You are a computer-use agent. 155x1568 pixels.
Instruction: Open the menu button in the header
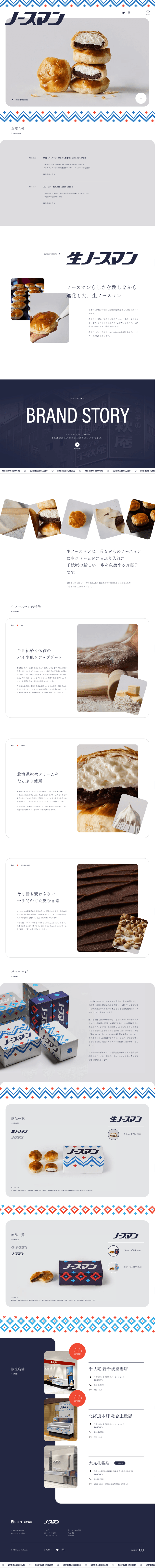pyautogui.click(x=148, y=12)
